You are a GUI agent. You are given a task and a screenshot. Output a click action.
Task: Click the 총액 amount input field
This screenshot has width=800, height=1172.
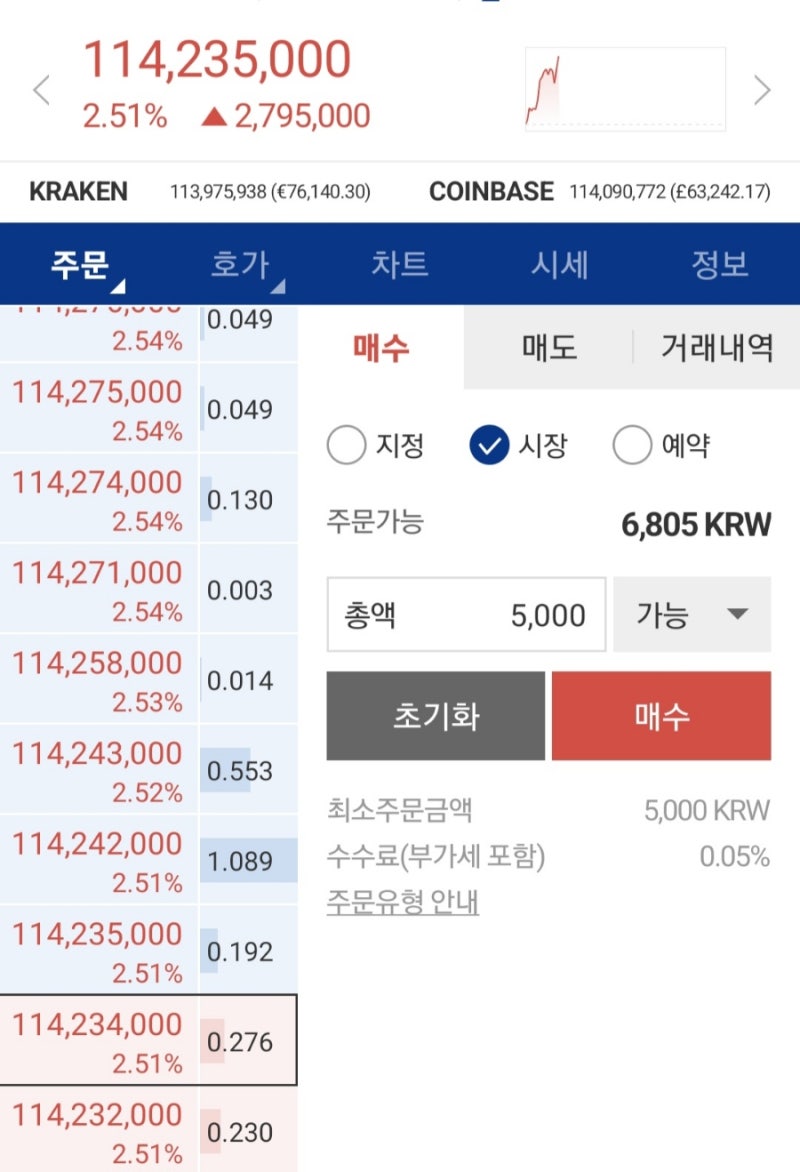[x=465, y=615]
